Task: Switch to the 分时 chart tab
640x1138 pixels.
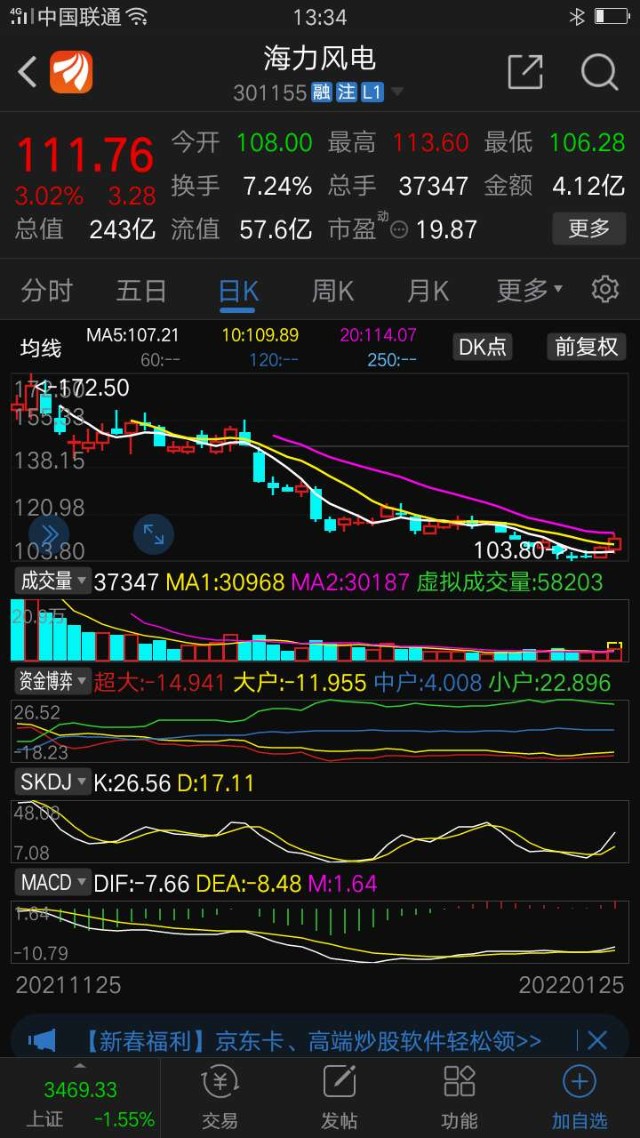Action: point(47,291)
